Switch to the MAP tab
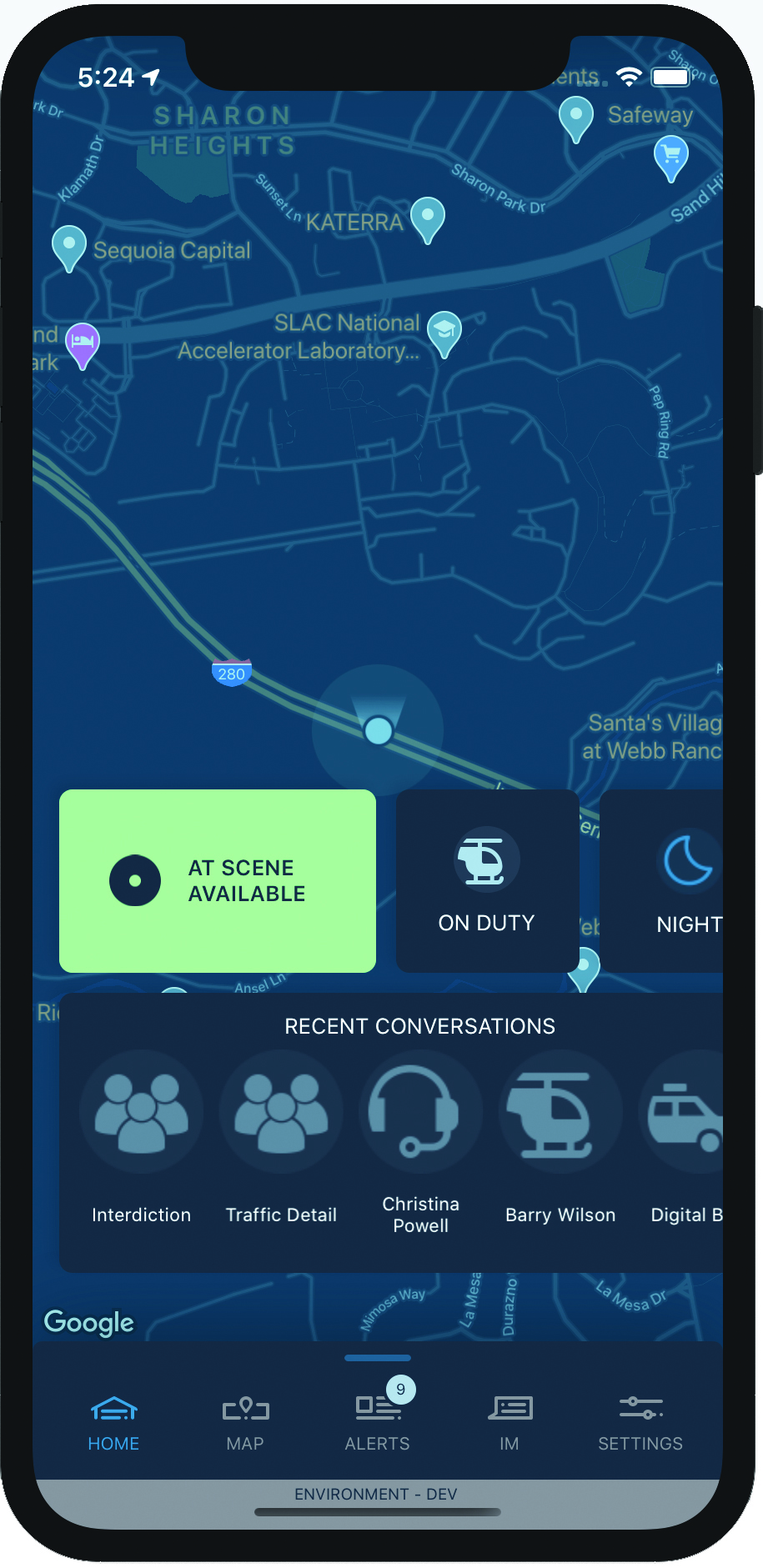 click(x=245, y=1422)
